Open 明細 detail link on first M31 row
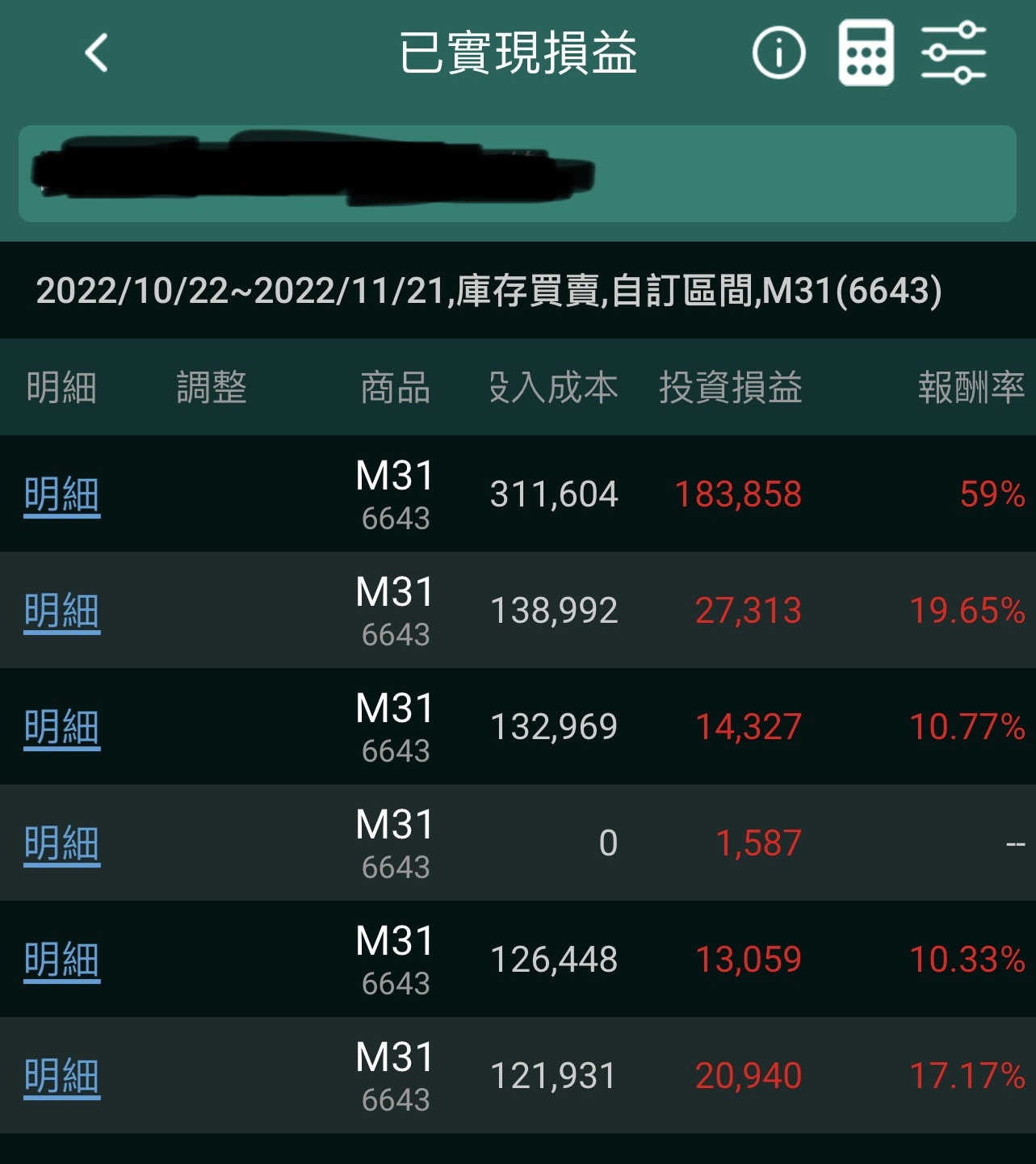 (61, 494)
